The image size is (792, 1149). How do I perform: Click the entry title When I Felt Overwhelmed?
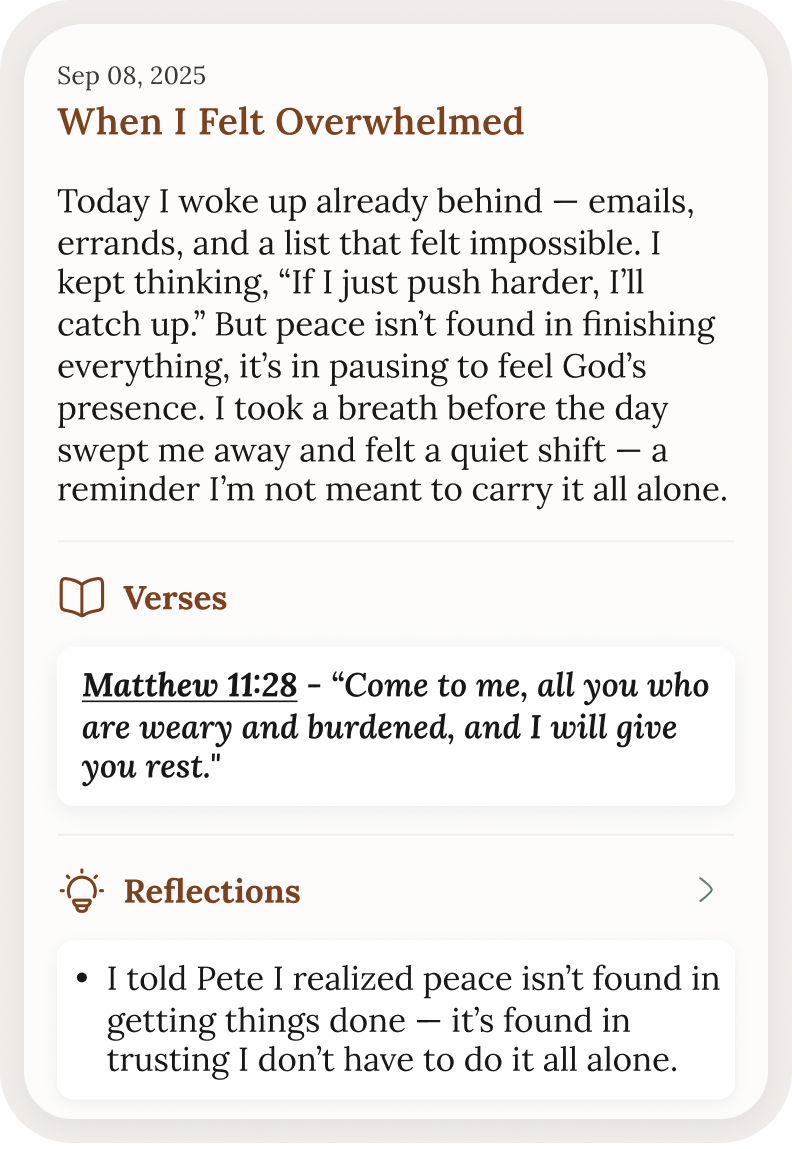(x=290, y=122)
